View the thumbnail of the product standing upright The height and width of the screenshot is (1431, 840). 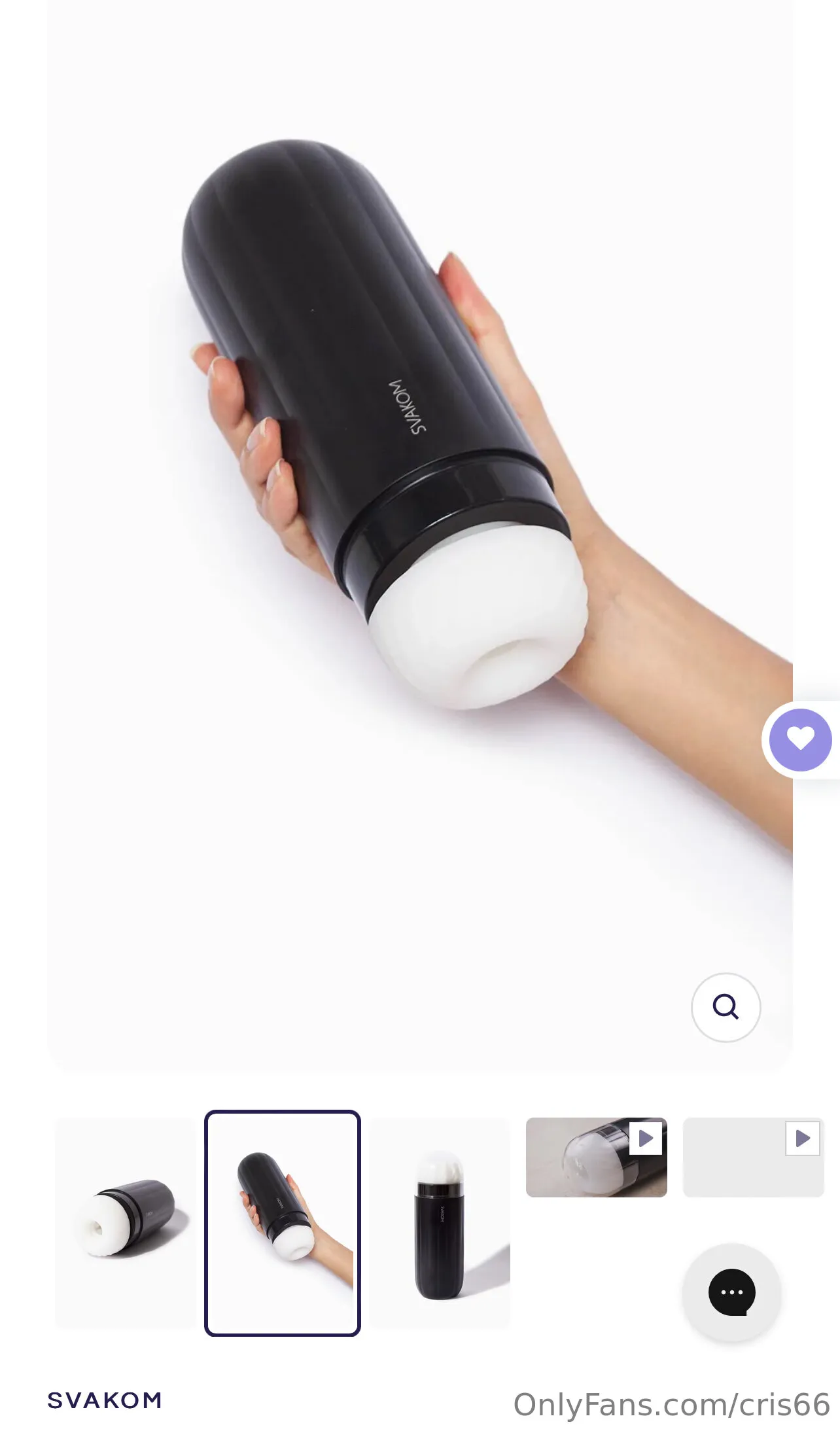[x=440, y=1222]
